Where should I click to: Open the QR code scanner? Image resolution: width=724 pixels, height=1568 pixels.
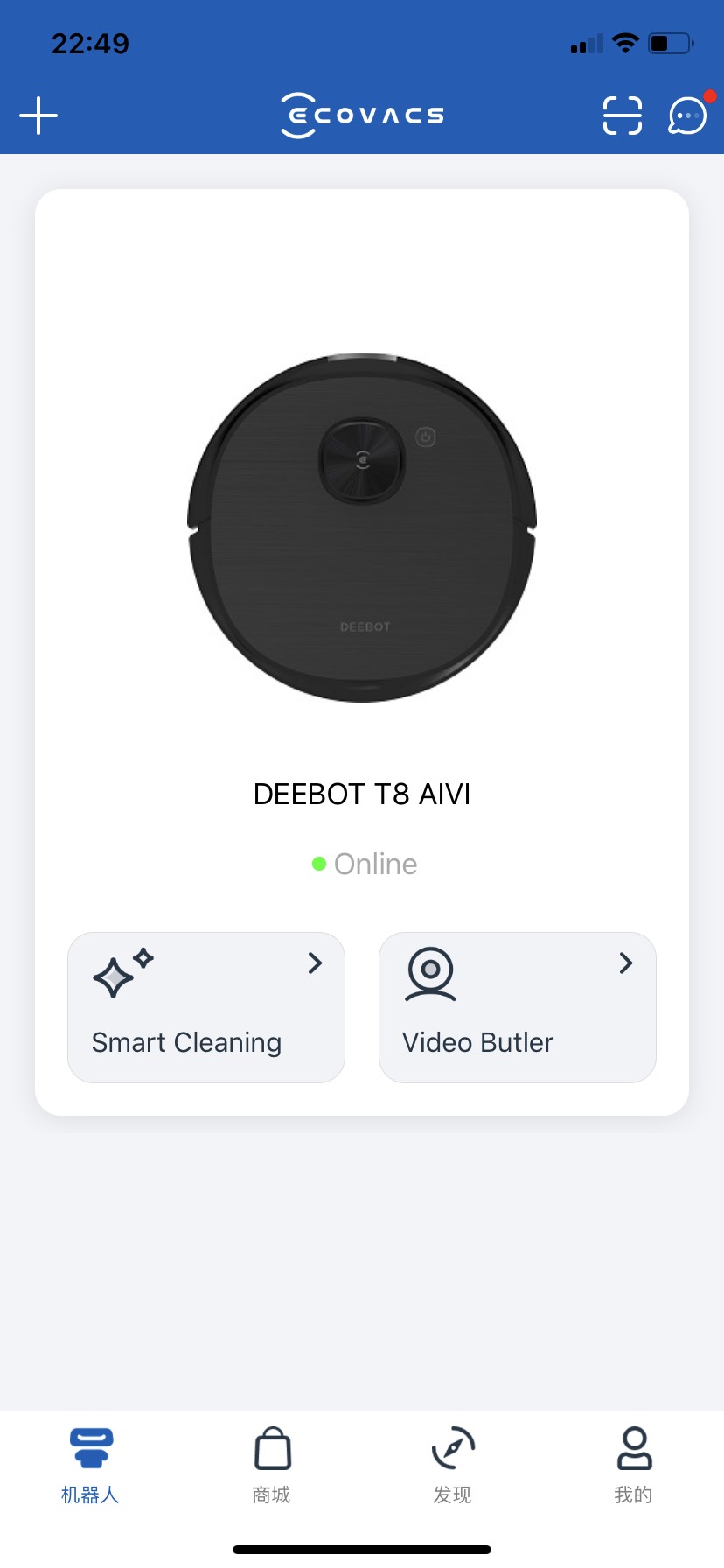point(623,115)
